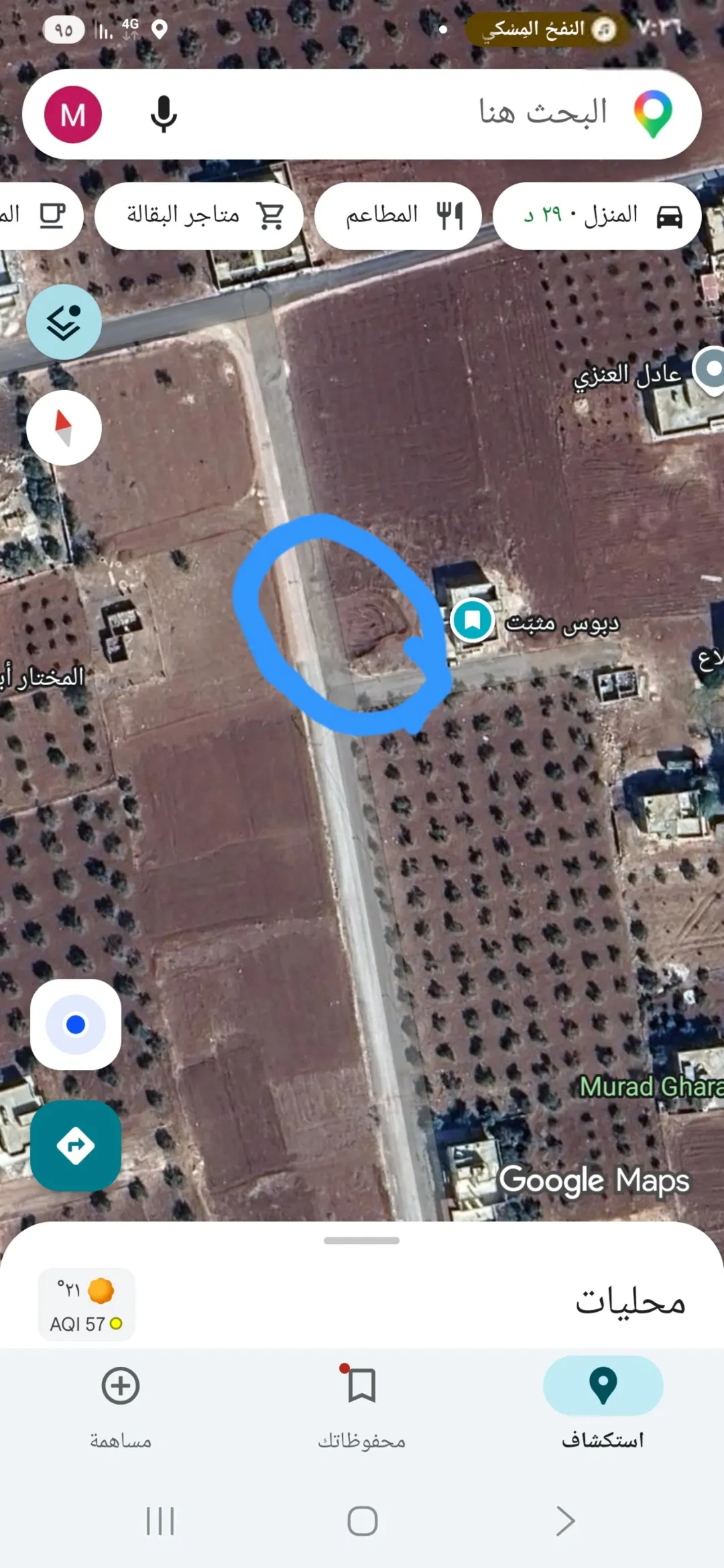Select the المنزل home directions chip
This screenshot has height=1568, width=724.
[x=597, y=216]
